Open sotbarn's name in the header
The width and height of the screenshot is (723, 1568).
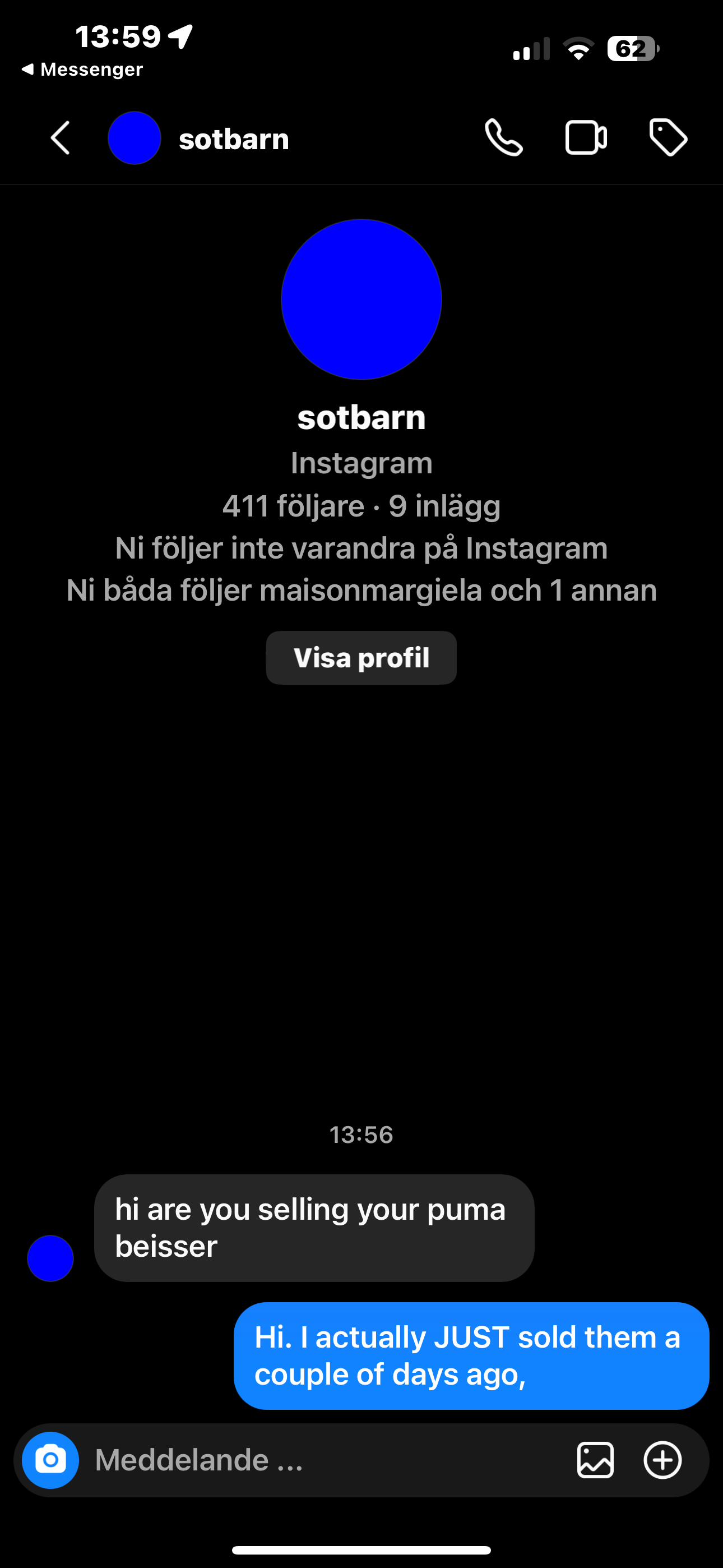[x=234, y=140]
